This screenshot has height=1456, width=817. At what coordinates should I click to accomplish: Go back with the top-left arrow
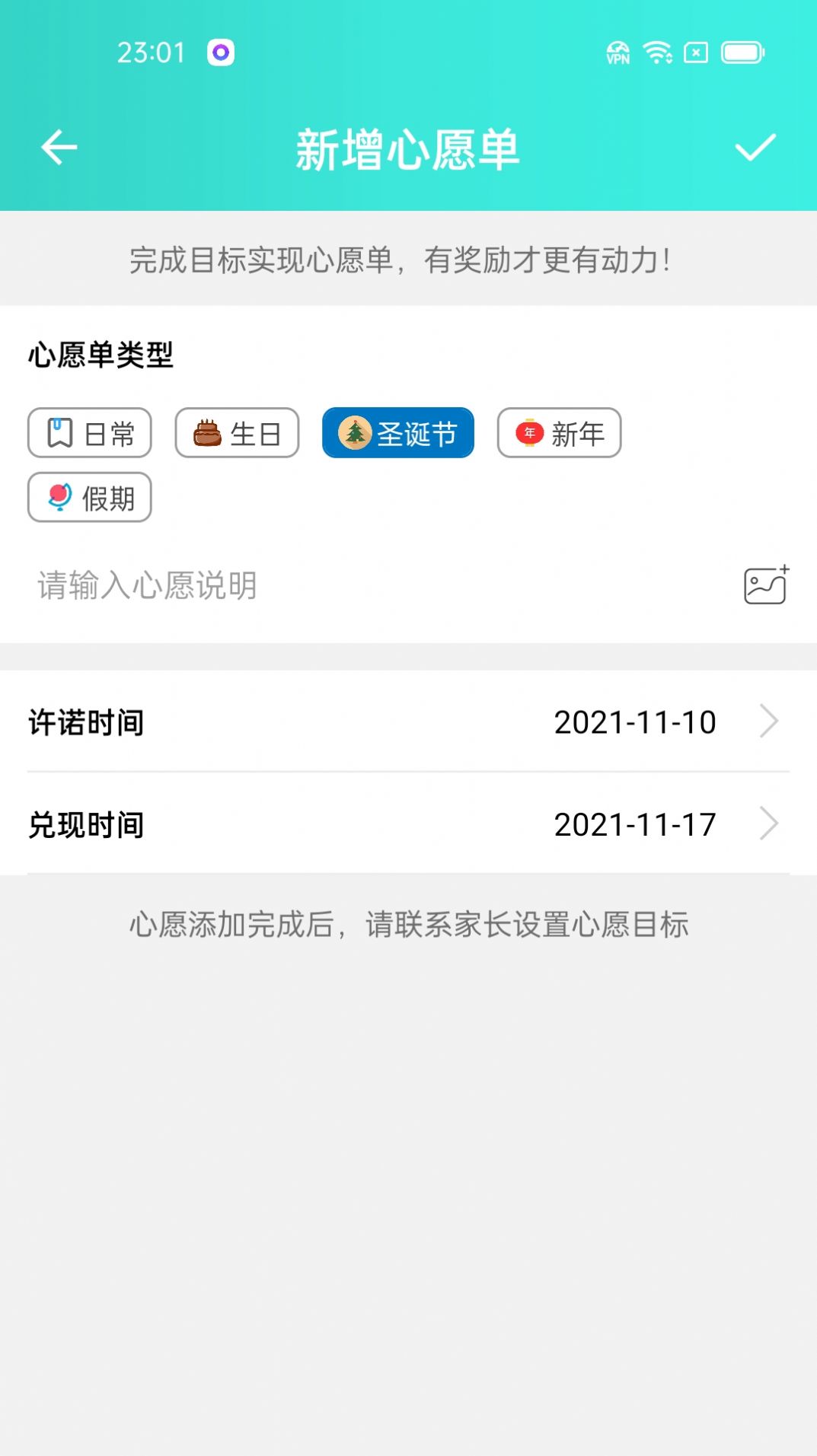(59, 148)
